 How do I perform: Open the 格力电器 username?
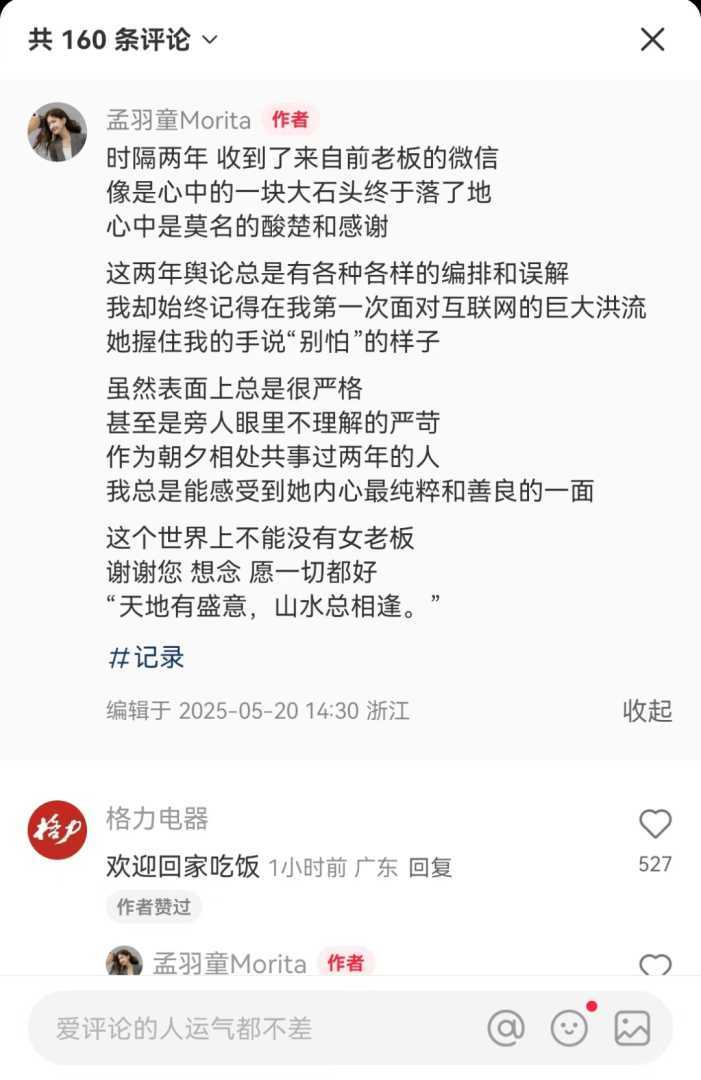157,819
